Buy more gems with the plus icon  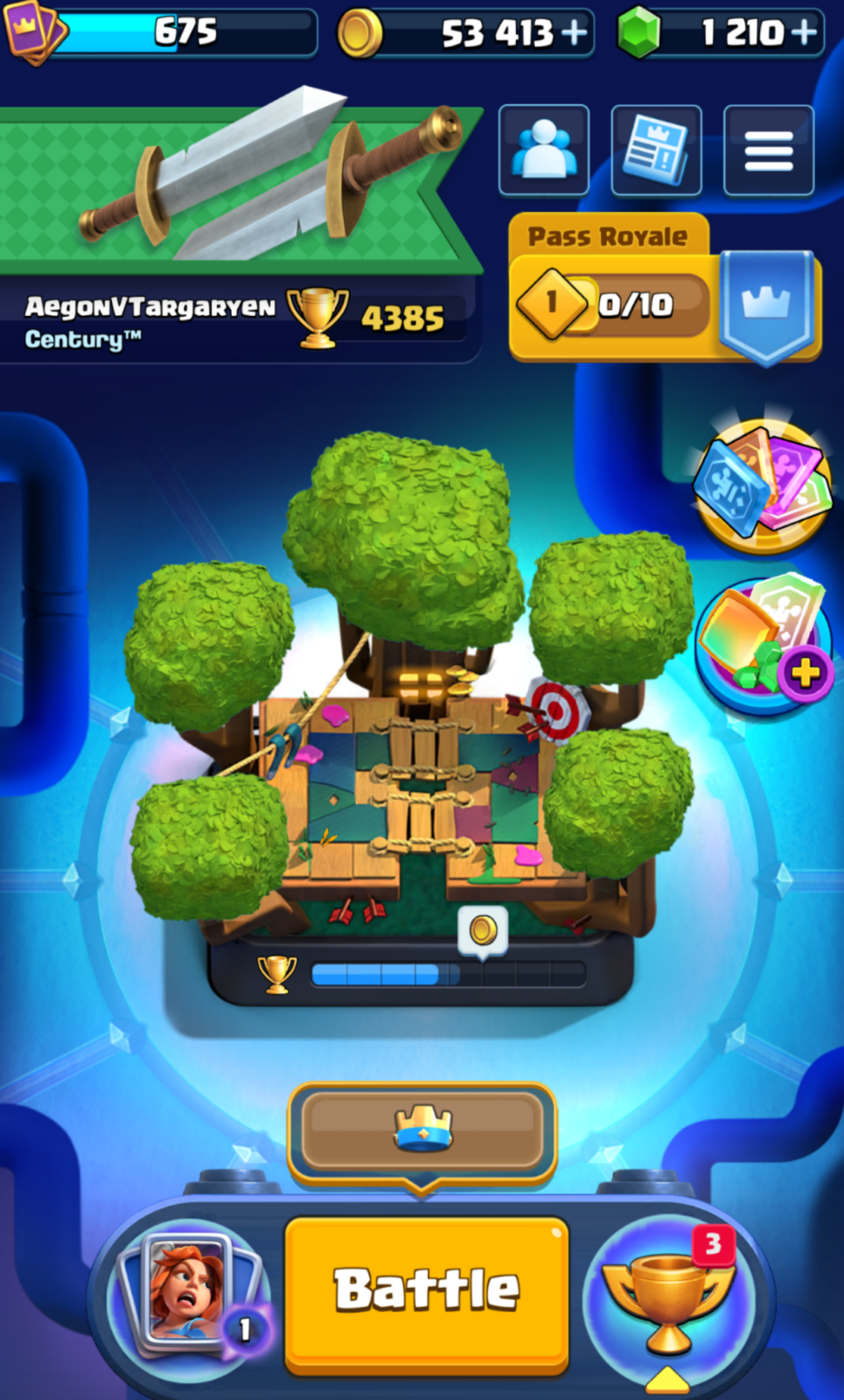click(804, 32)
